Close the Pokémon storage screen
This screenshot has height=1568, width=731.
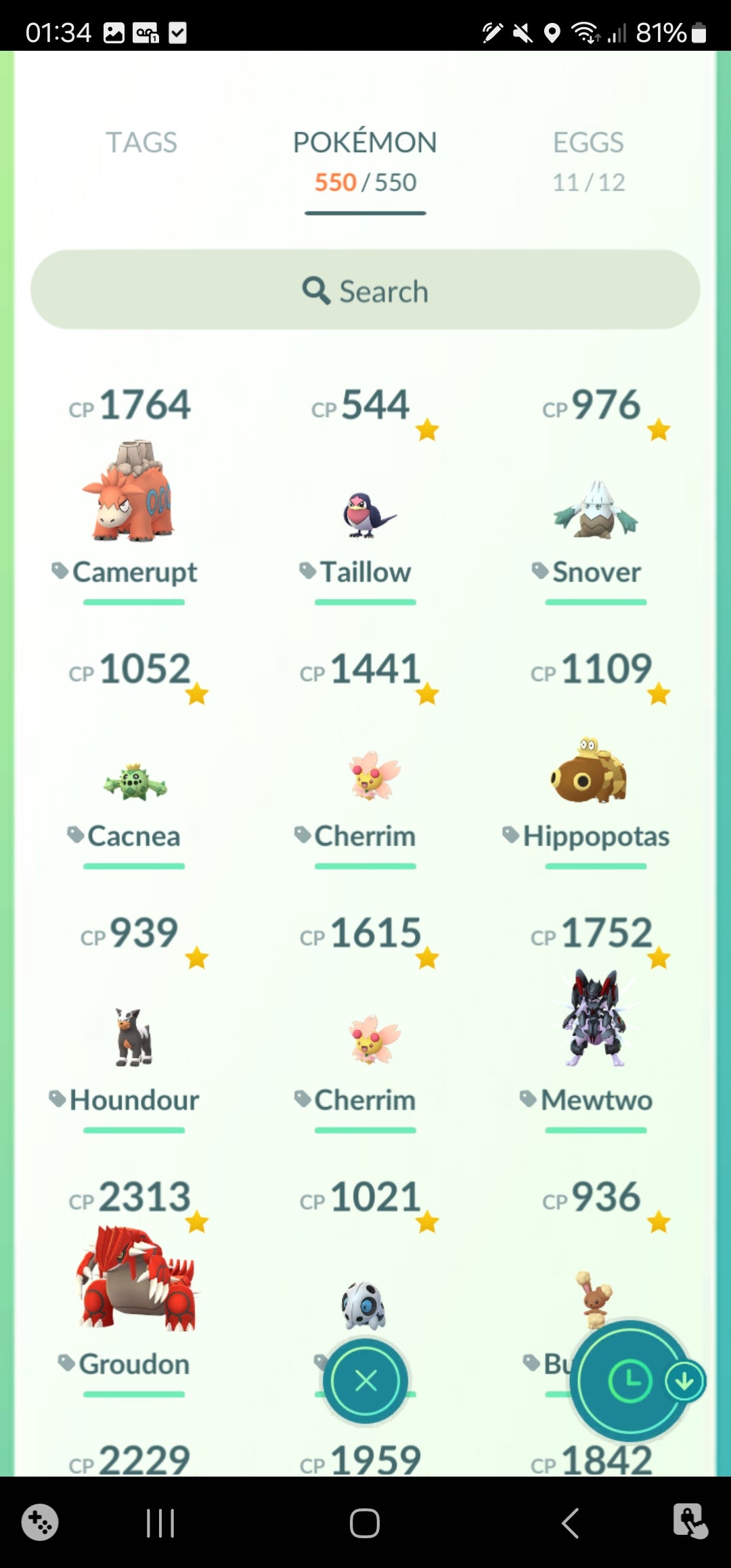pyautogui.click(x=365, y=1380)
